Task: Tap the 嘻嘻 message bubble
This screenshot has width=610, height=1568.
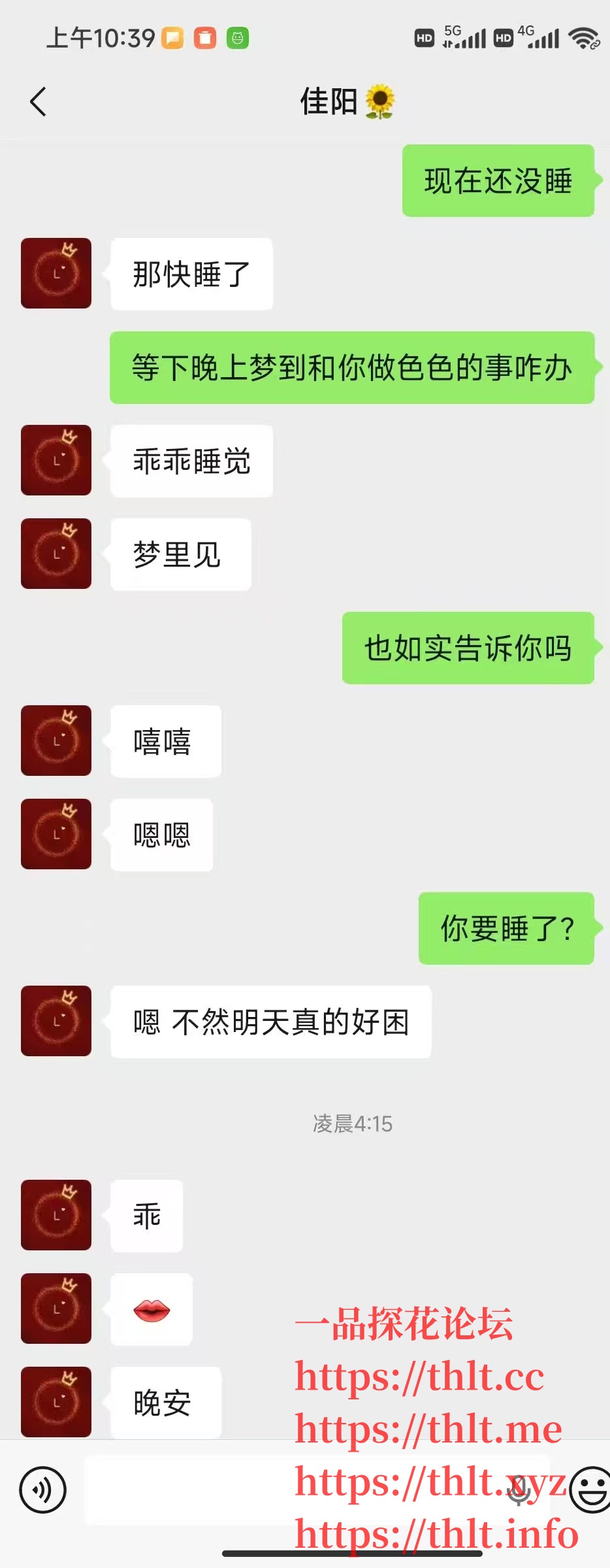Action: tap(165, 741)
